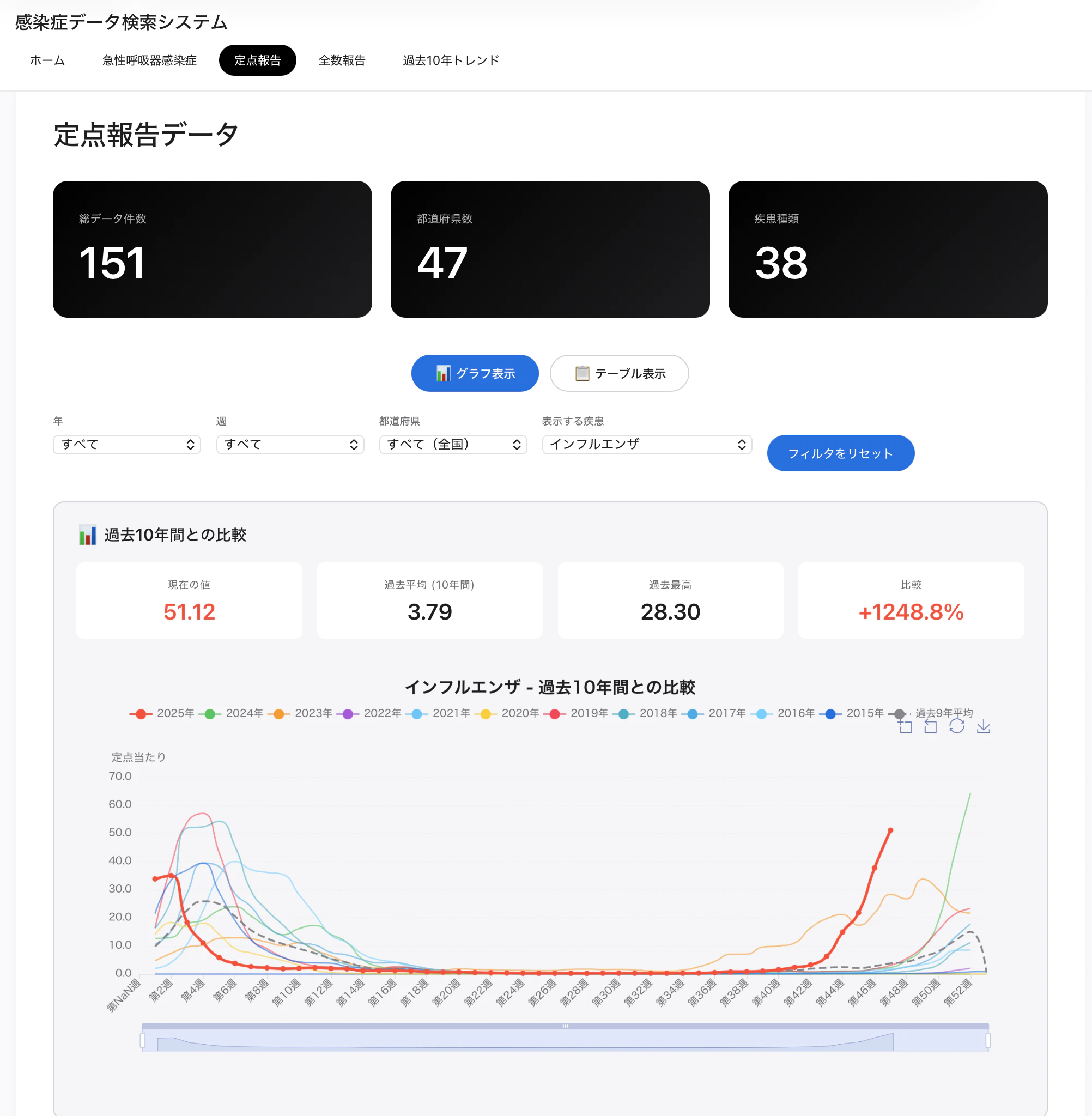The width and height of the screenshot is (1092, 1116).
Task: Go to the ホーム tab
Action: point(47,60)
